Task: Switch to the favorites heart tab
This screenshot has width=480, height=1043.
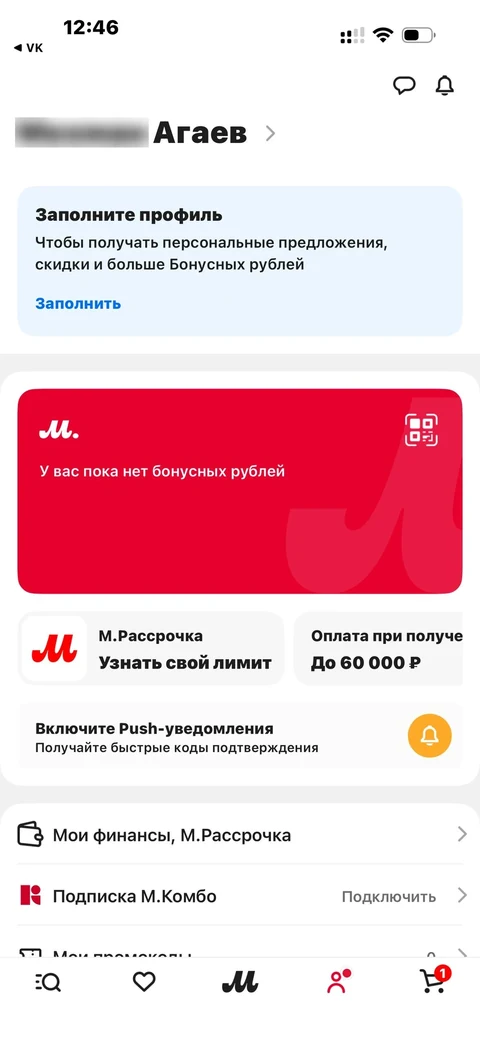Action: point(144,982)
